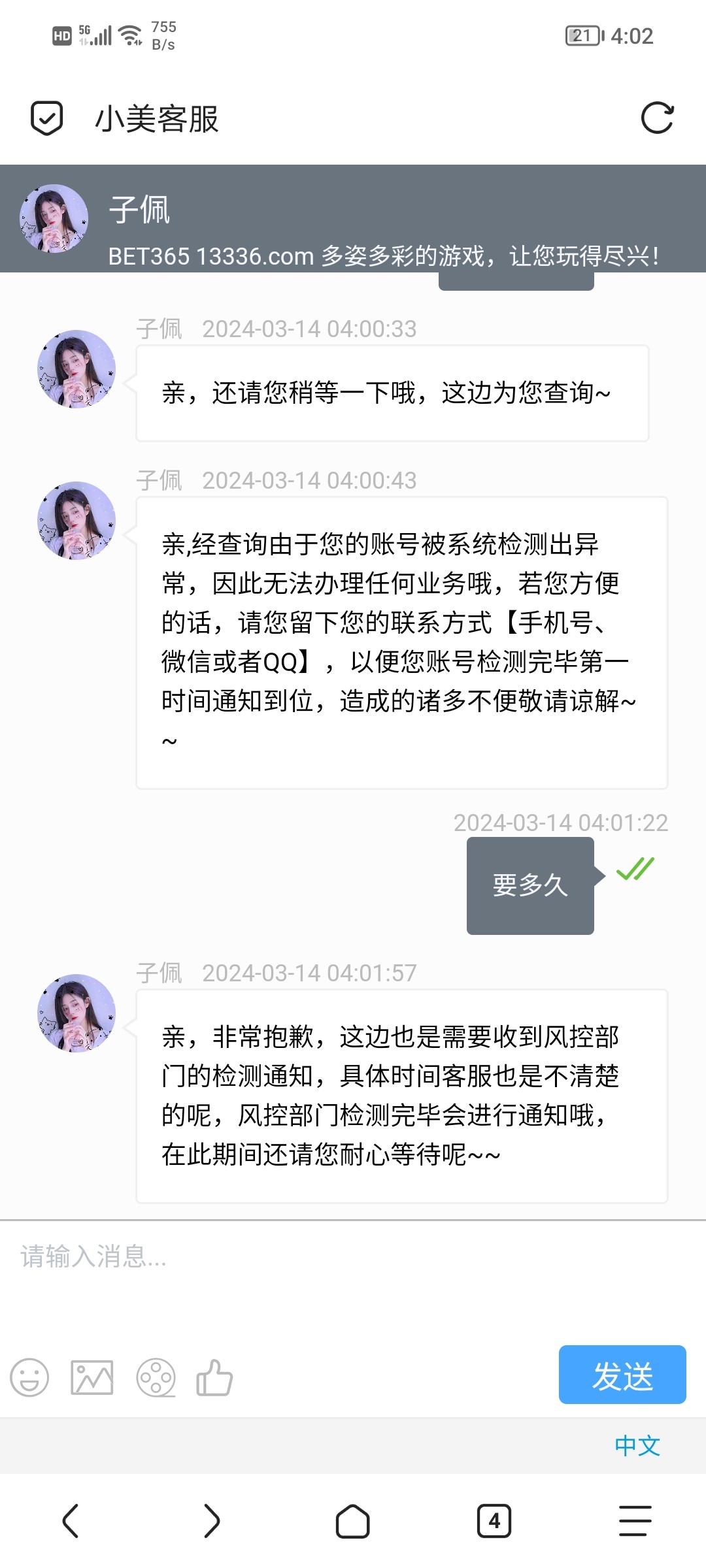The height and width of the screenshot is (1568, 706).
Task: Open the browser hamburger menu
Action: 635,1521
